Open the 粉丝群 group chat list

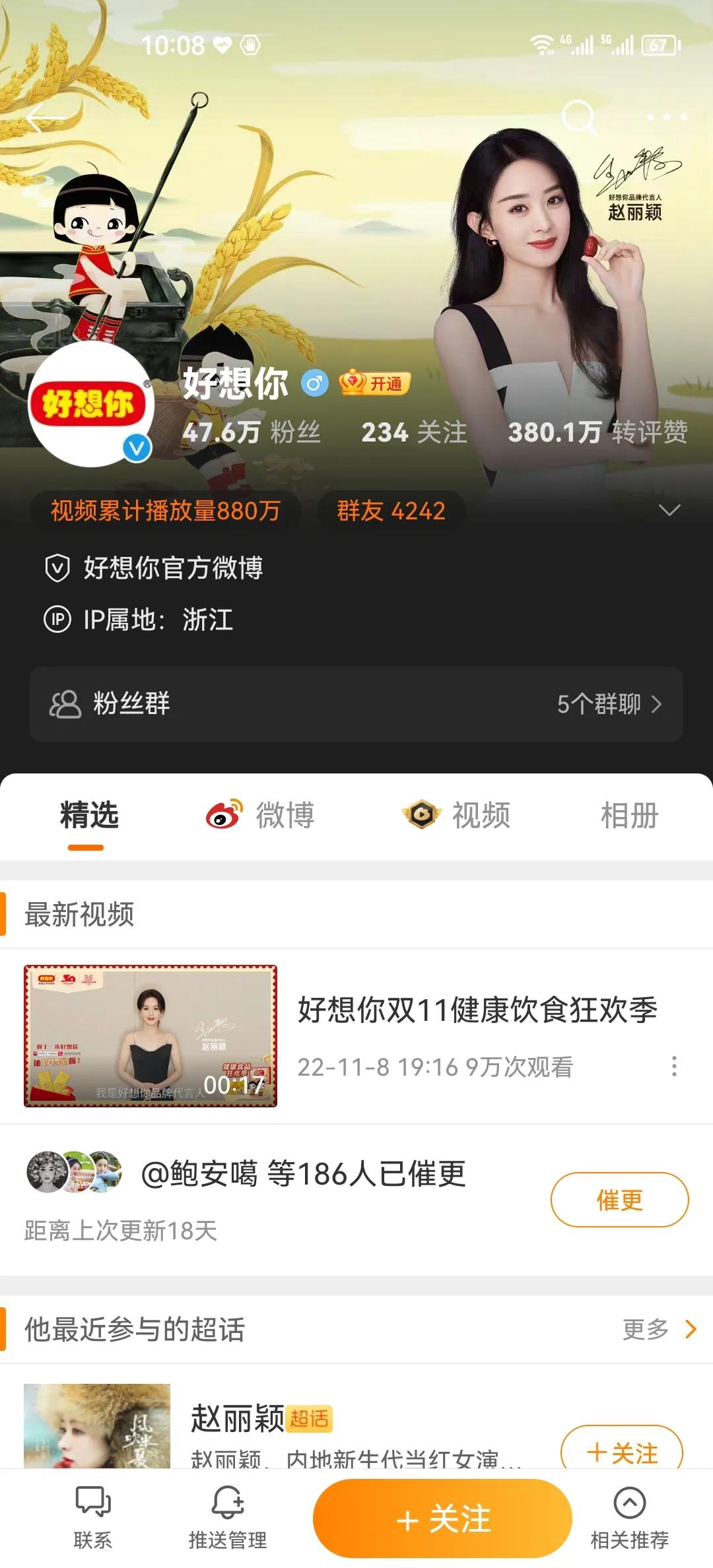[x=356, y=705]
